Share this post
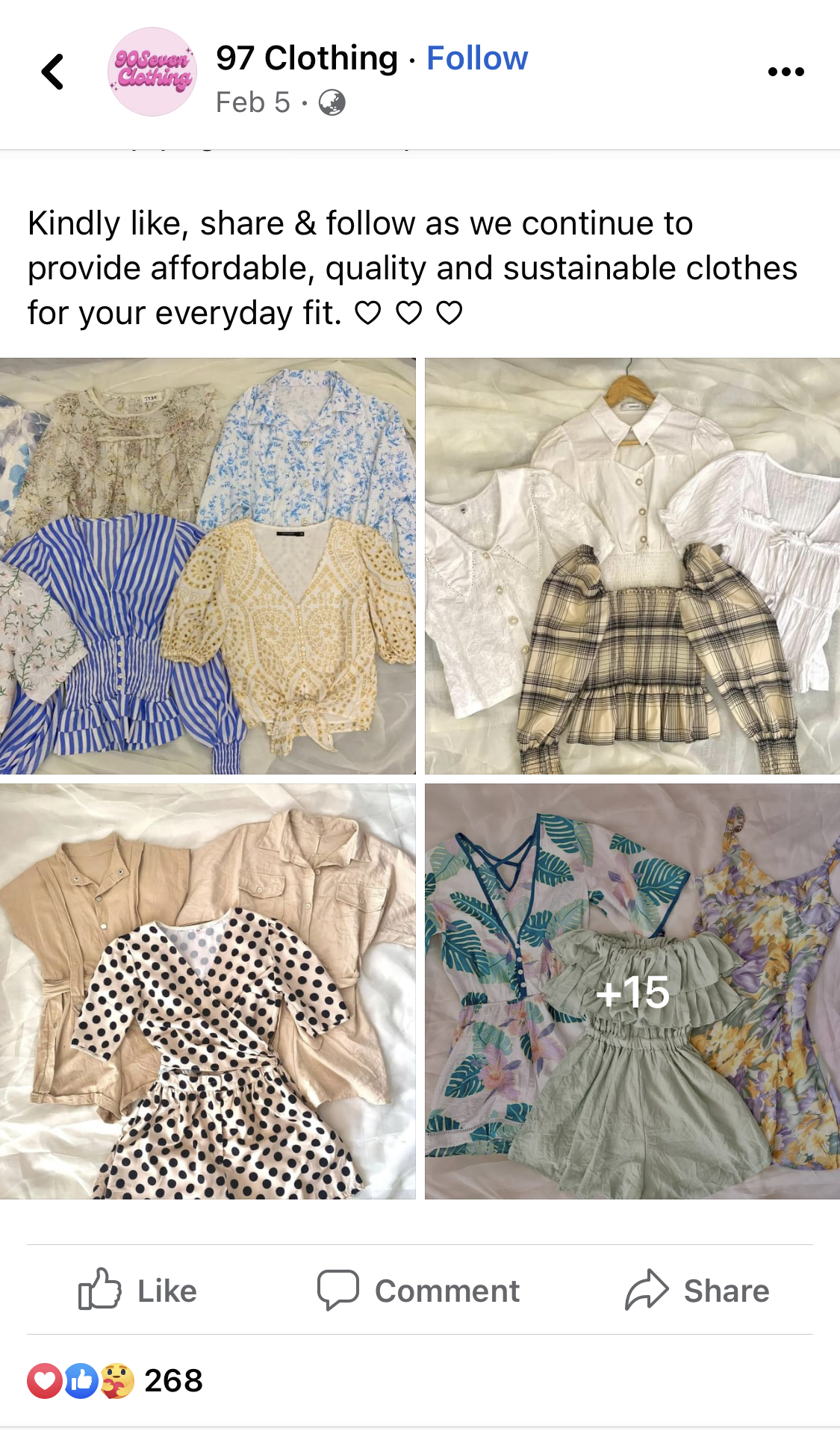 click(x=698, y=1290)
